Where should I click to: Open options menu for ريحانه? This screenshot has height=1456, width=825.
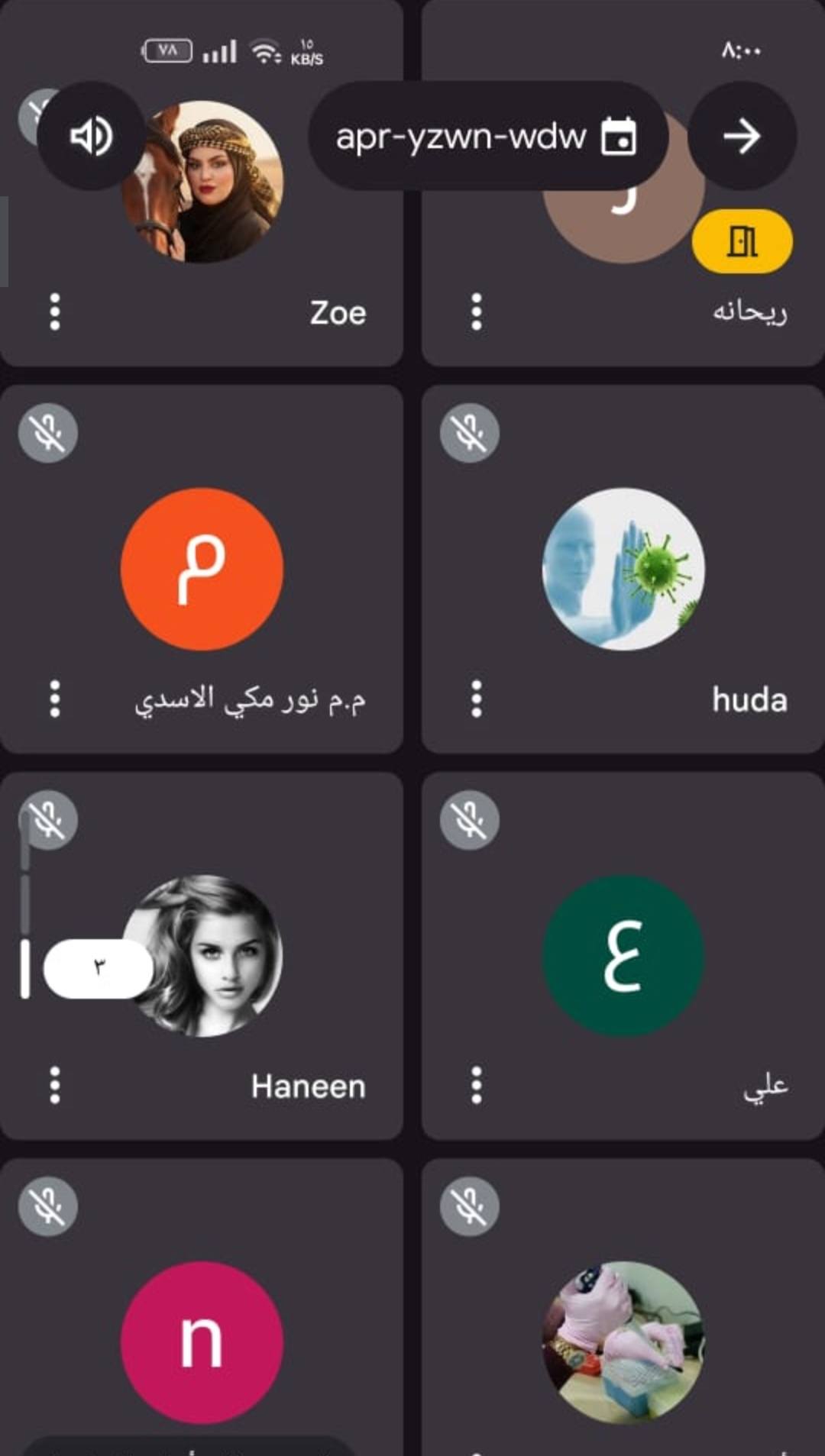click(x=477, y=312)
